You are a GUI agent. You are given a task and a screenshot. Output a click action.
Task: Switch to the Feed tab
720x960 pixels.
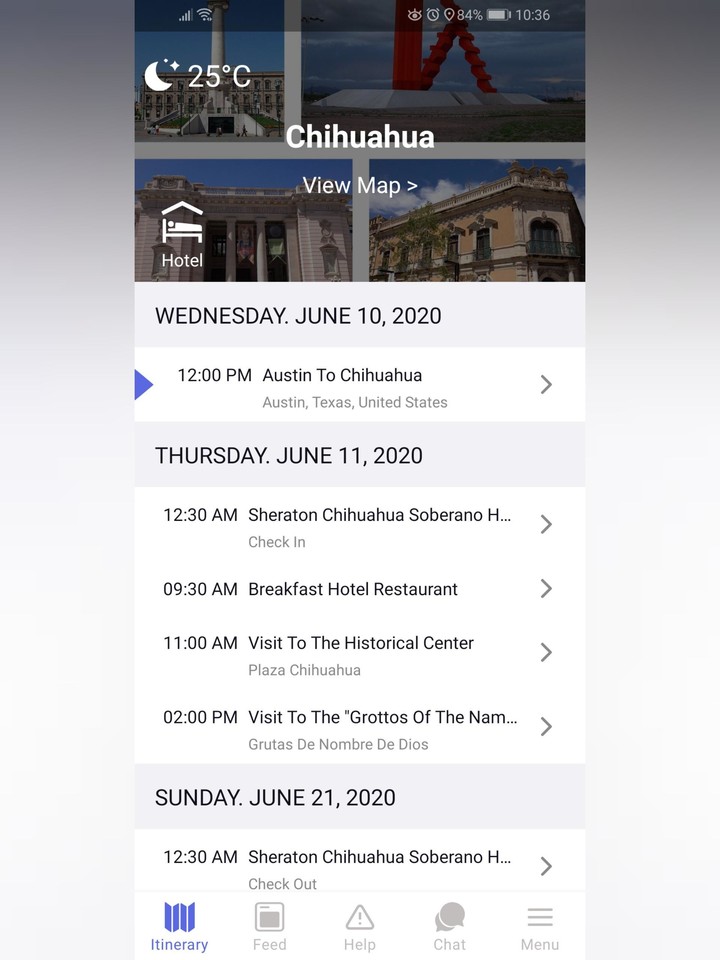point(269,926)
